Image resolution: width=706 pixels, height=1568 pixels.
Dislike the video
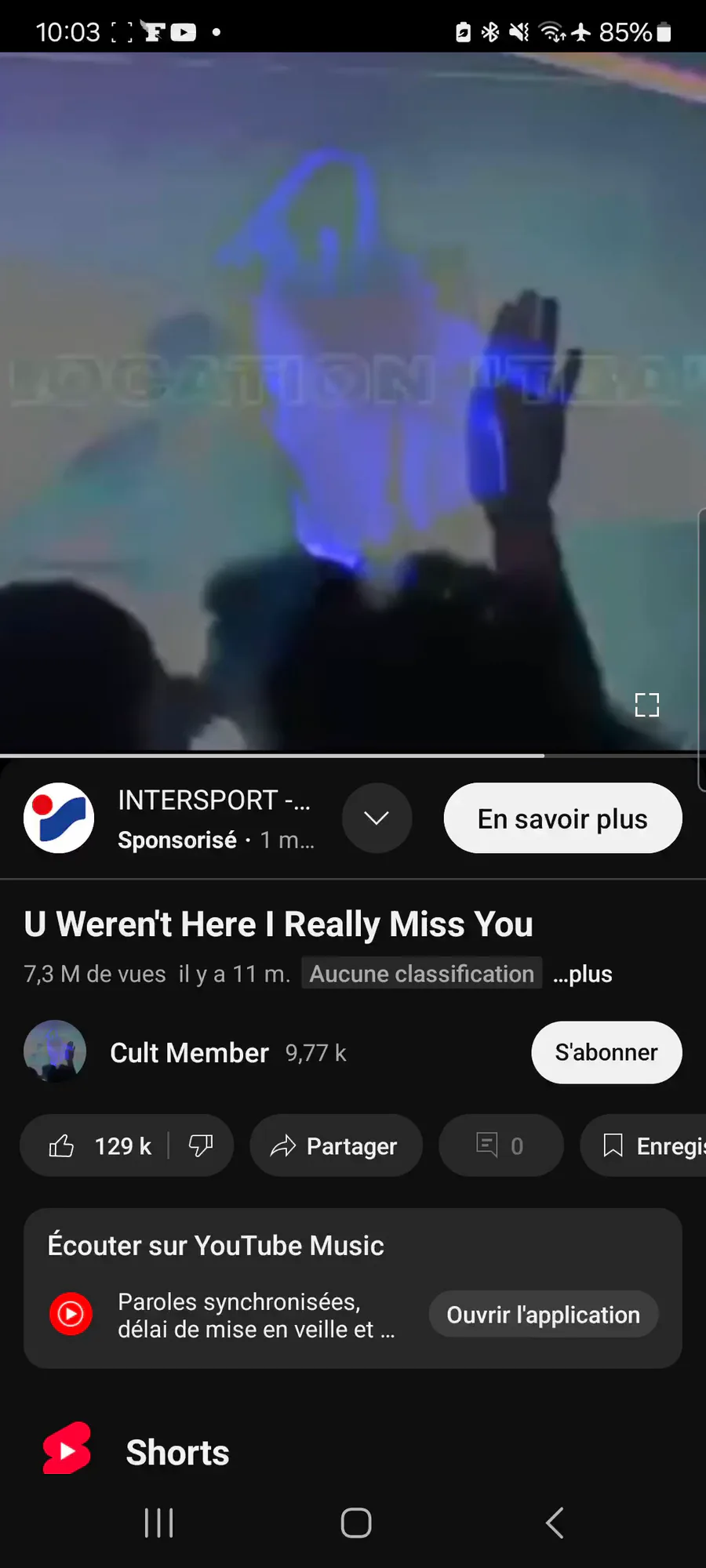click(x=201, y=1145)
